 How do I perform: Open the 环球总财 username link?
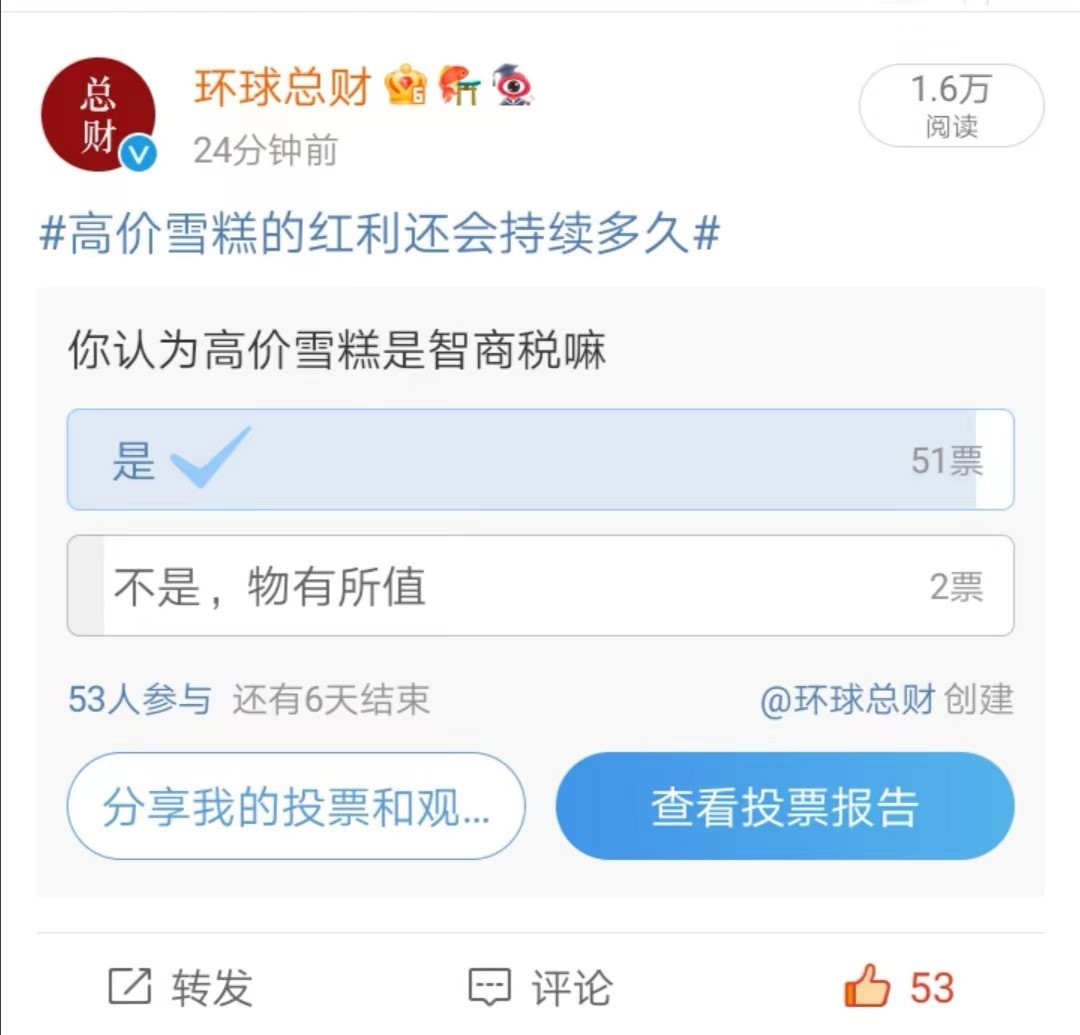click(x=283, y=89)
